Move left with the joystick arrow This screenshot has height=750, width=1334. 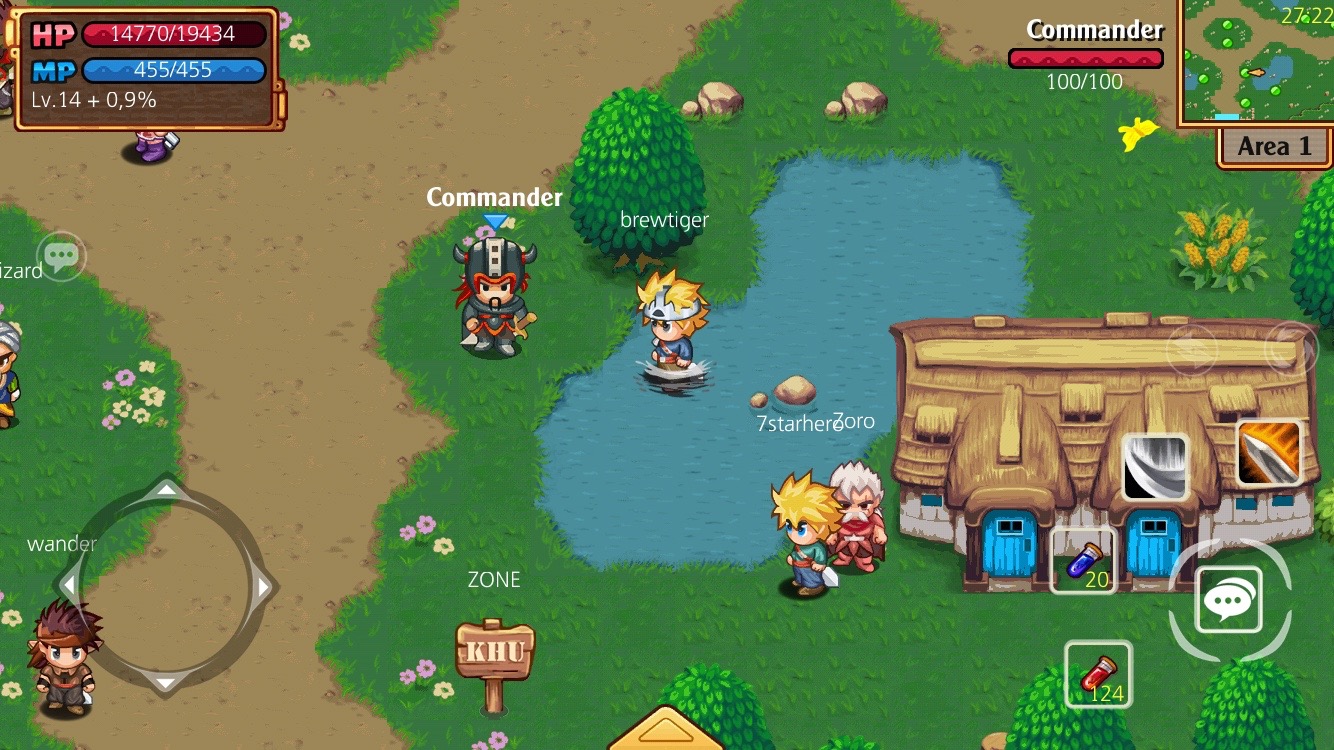[x=69, y=586]
